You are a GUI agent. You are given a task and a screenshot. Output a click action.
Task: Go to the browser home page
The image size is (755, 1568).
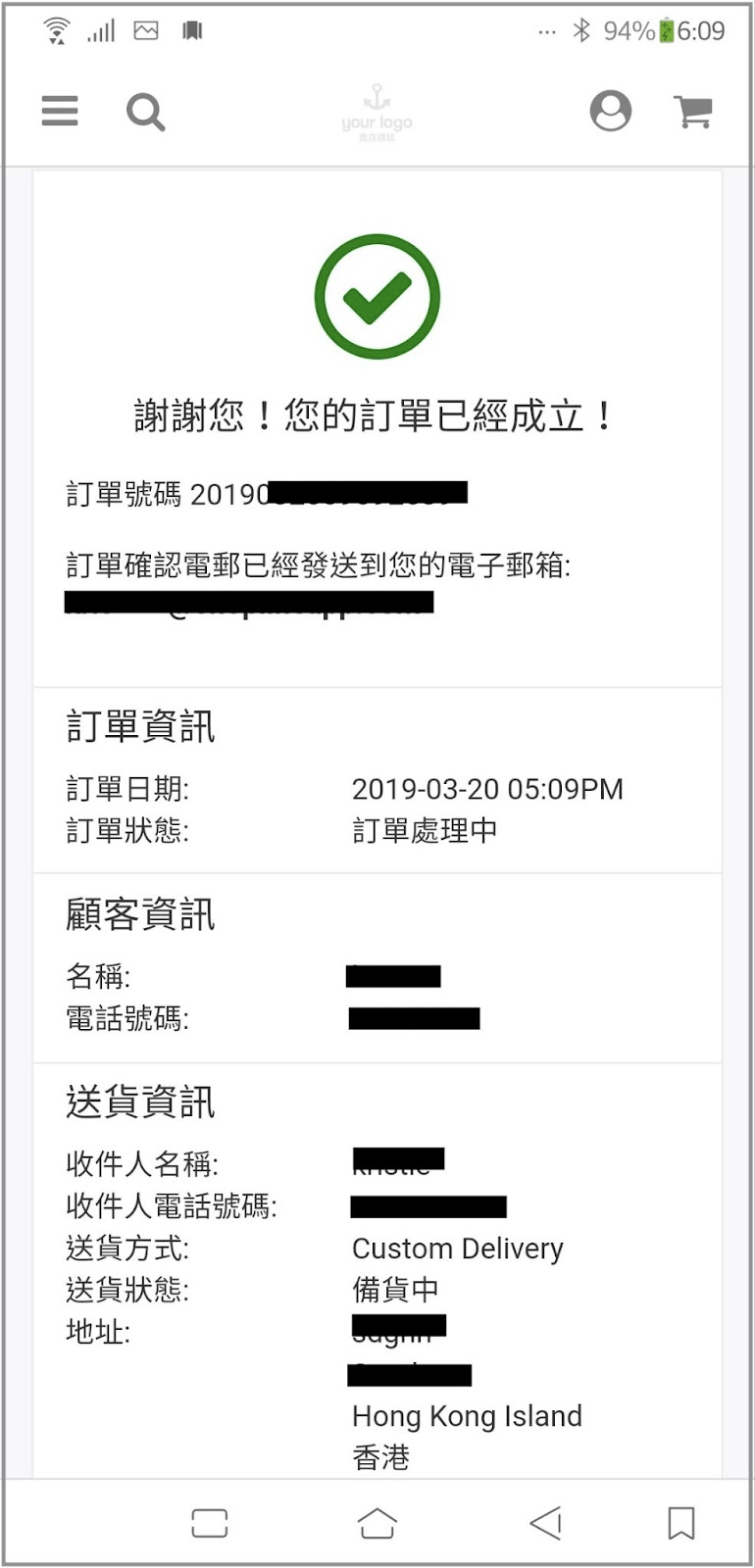377,1523
